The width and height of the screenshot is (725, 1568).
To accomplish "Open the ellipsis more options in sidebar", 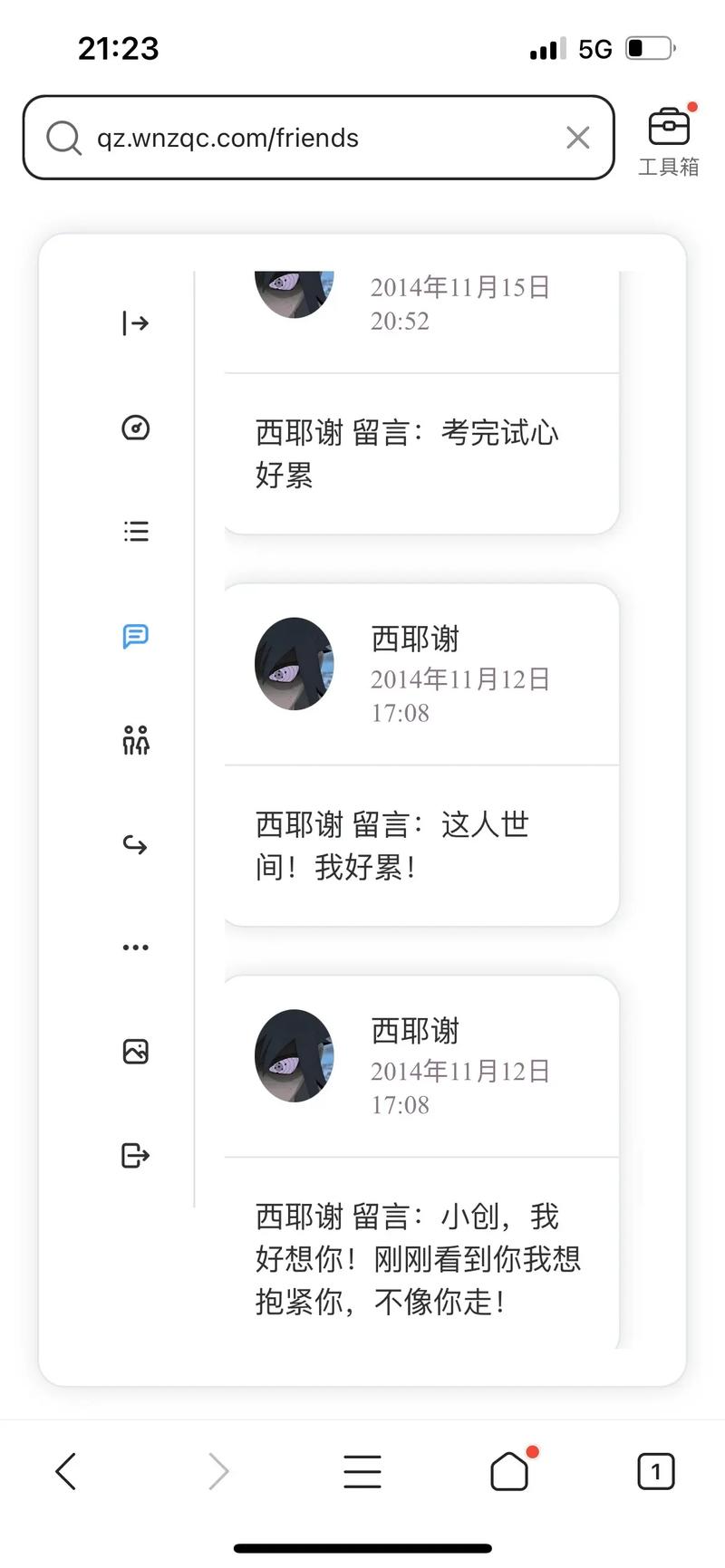I will (x=134, y=947).
